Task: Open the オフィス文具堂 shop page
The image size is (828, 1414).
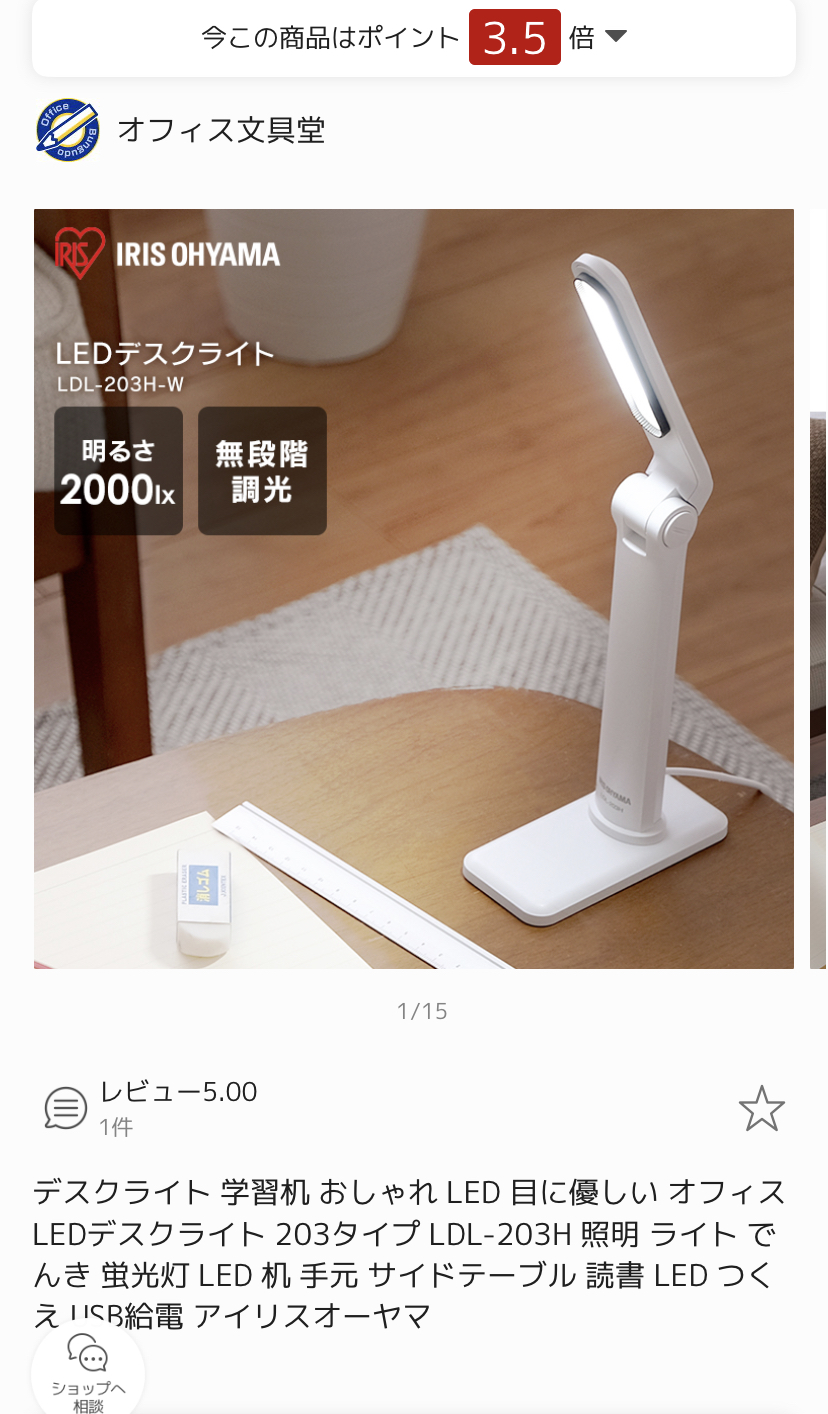Action: click(220, 130)
